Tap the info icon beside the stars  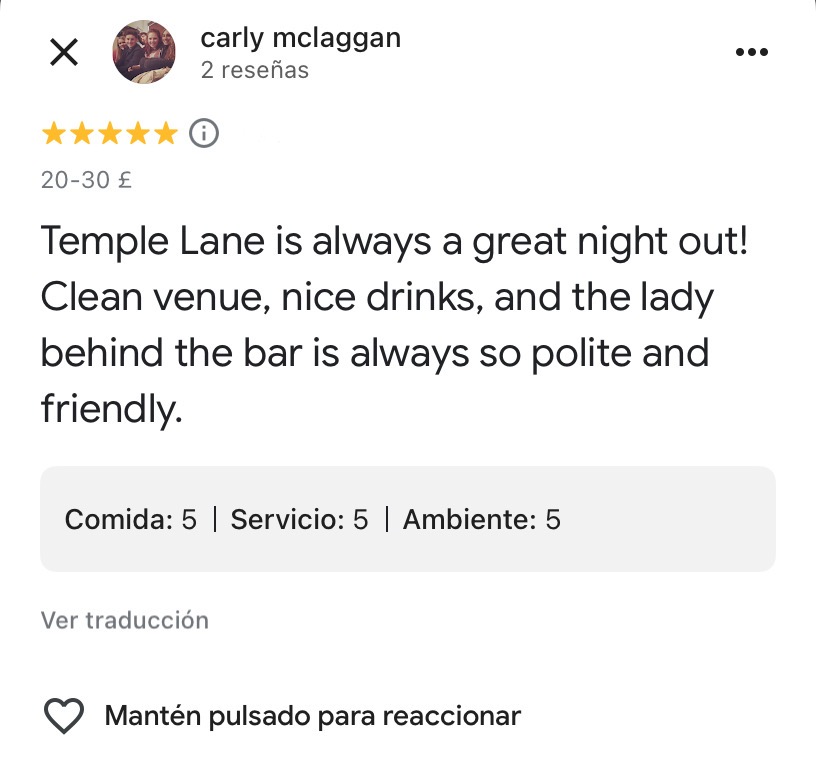click(x=204, y=133)
